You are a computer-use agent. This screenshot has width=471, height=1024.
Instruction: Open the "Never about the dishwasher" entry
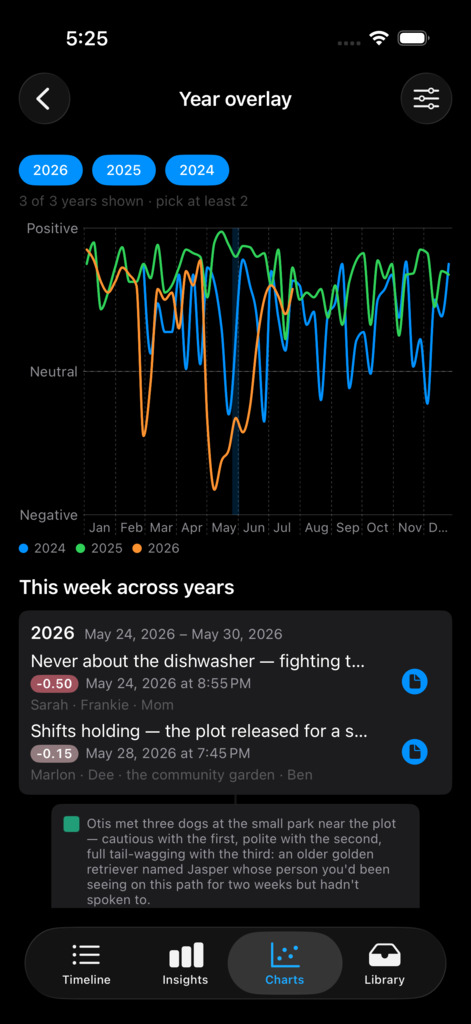point(209,682)
